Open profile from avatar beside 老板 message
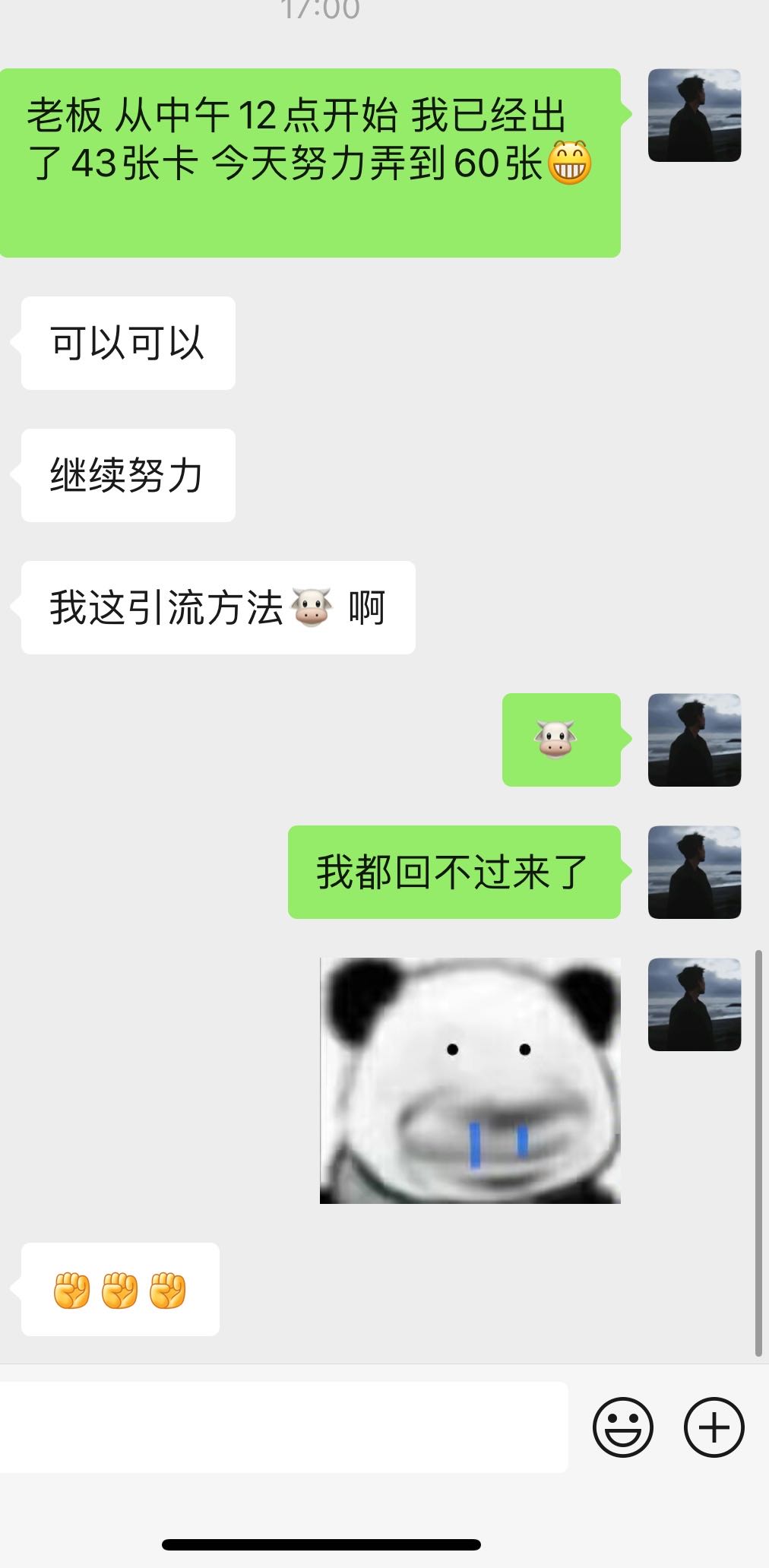The image size is (769, 1568). 694,115
